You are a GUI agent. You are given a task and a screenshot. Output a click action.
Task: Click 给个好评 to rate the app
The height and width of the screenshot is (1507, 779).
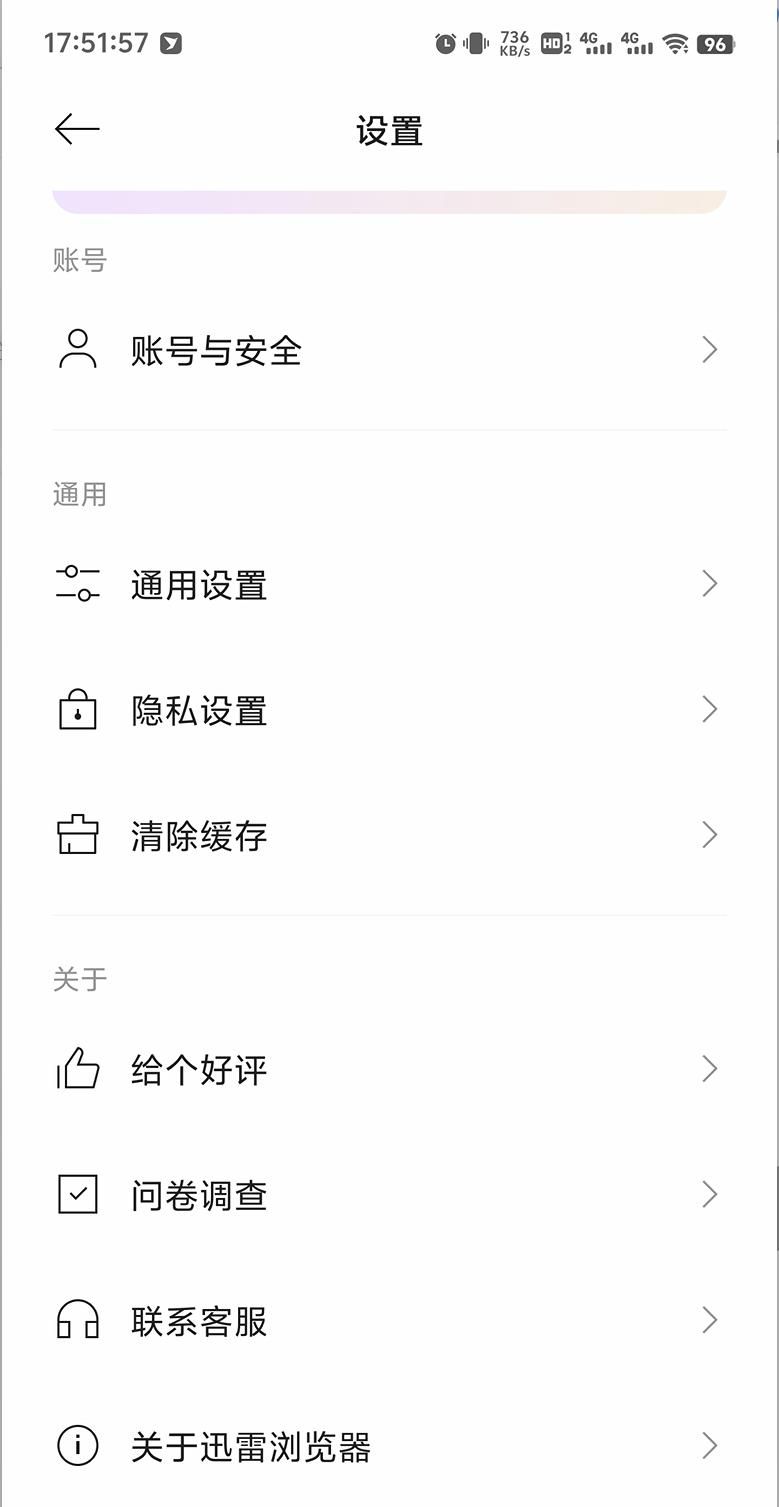[199, 1069]
